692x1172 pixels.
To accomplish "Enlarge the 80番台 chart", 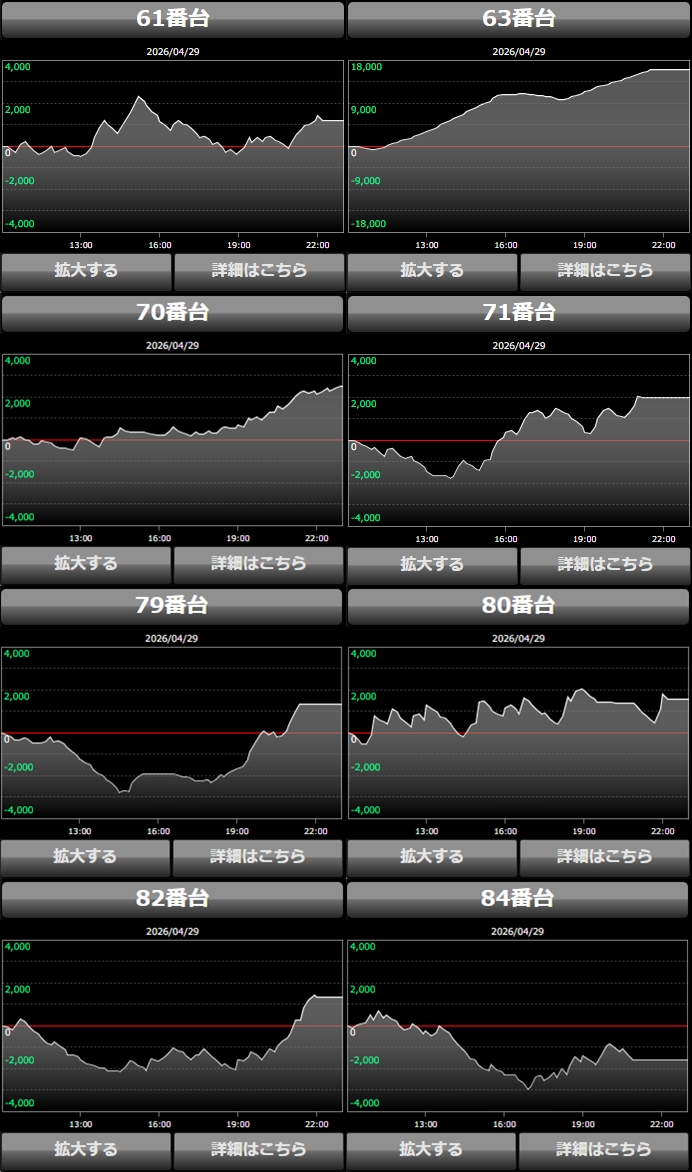I will pyautogui.click(x=432, y=857).
